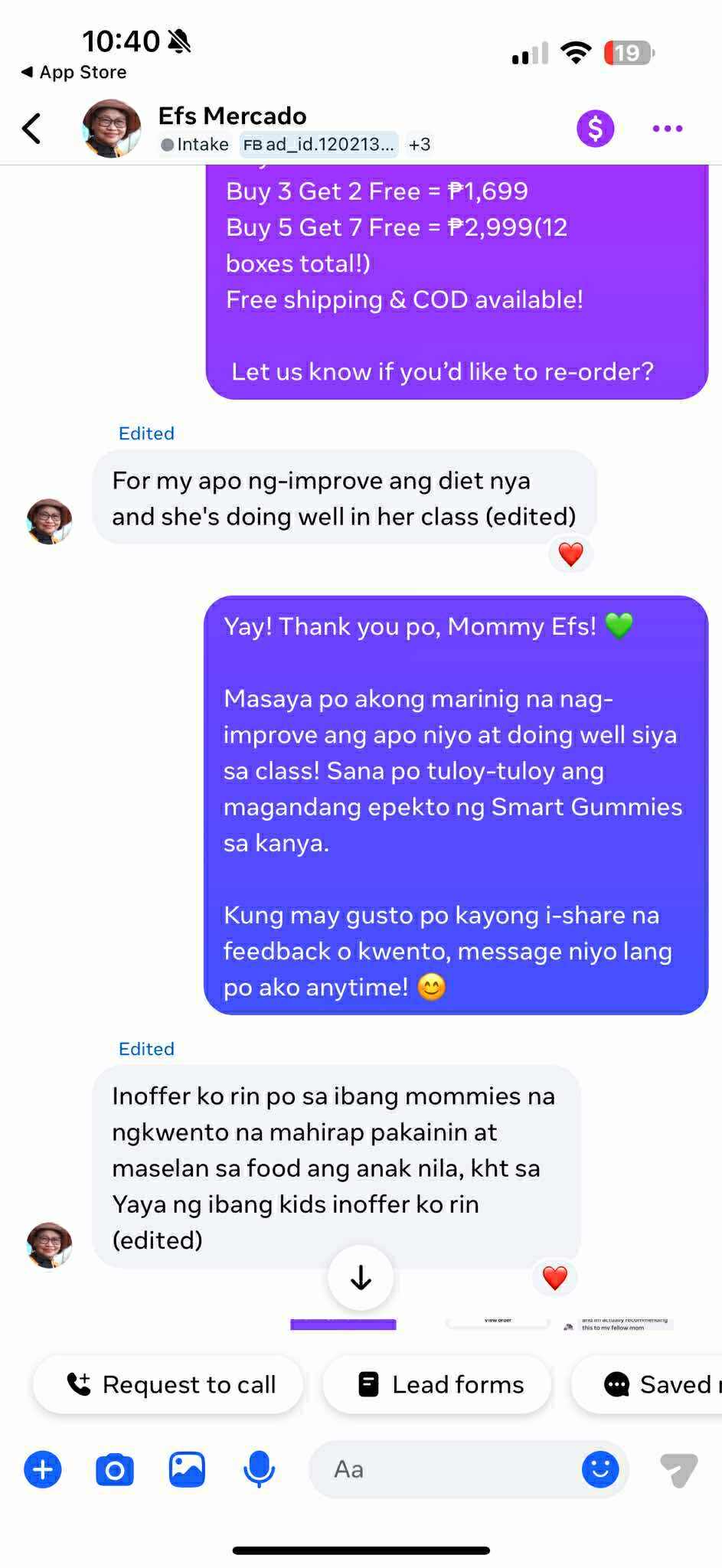Return to App Store via back link
Viewport: 722px width, 1568px height.
point(74,72)
